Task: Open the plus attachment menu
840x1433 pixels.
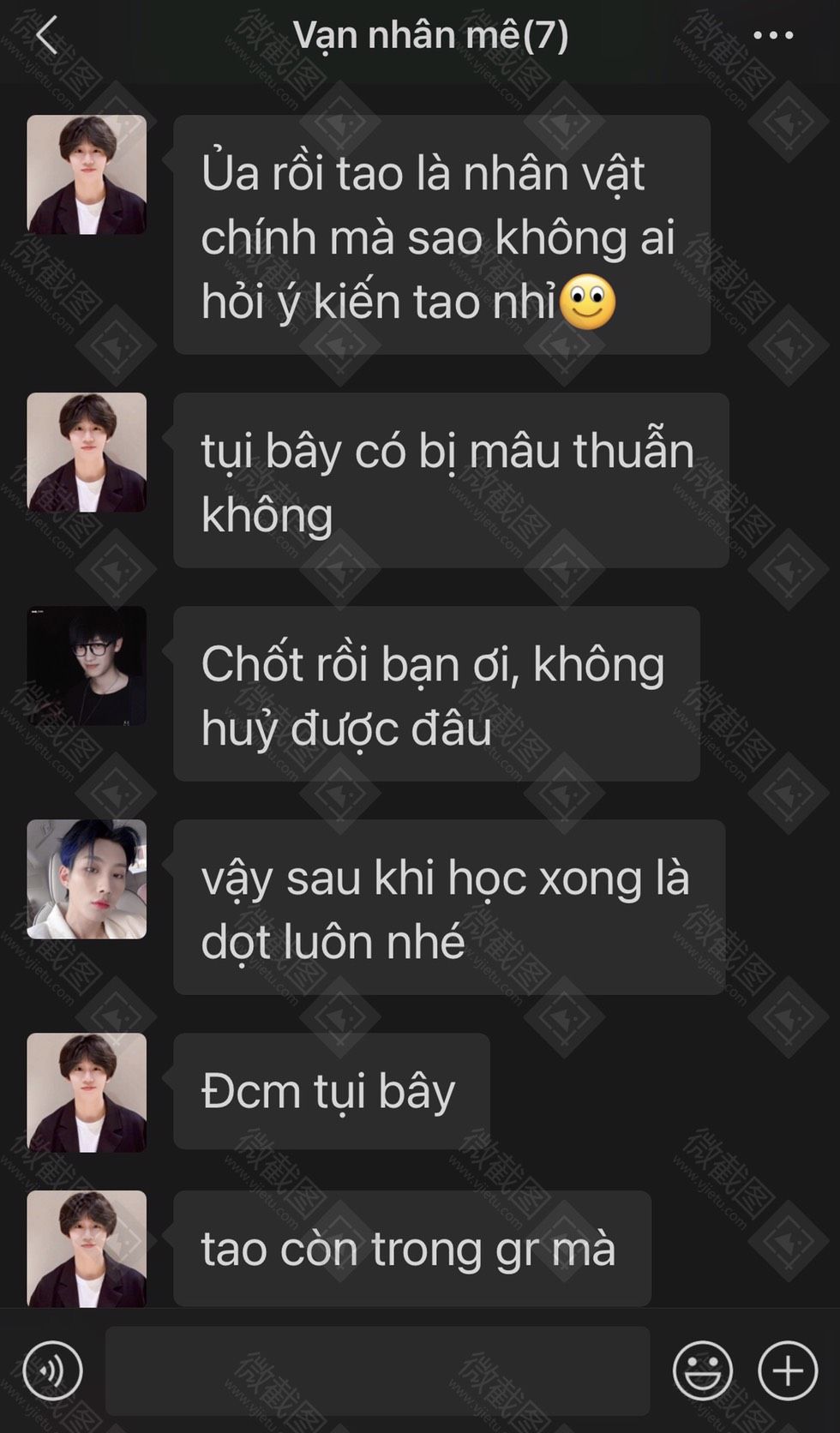Action: 787,1370
